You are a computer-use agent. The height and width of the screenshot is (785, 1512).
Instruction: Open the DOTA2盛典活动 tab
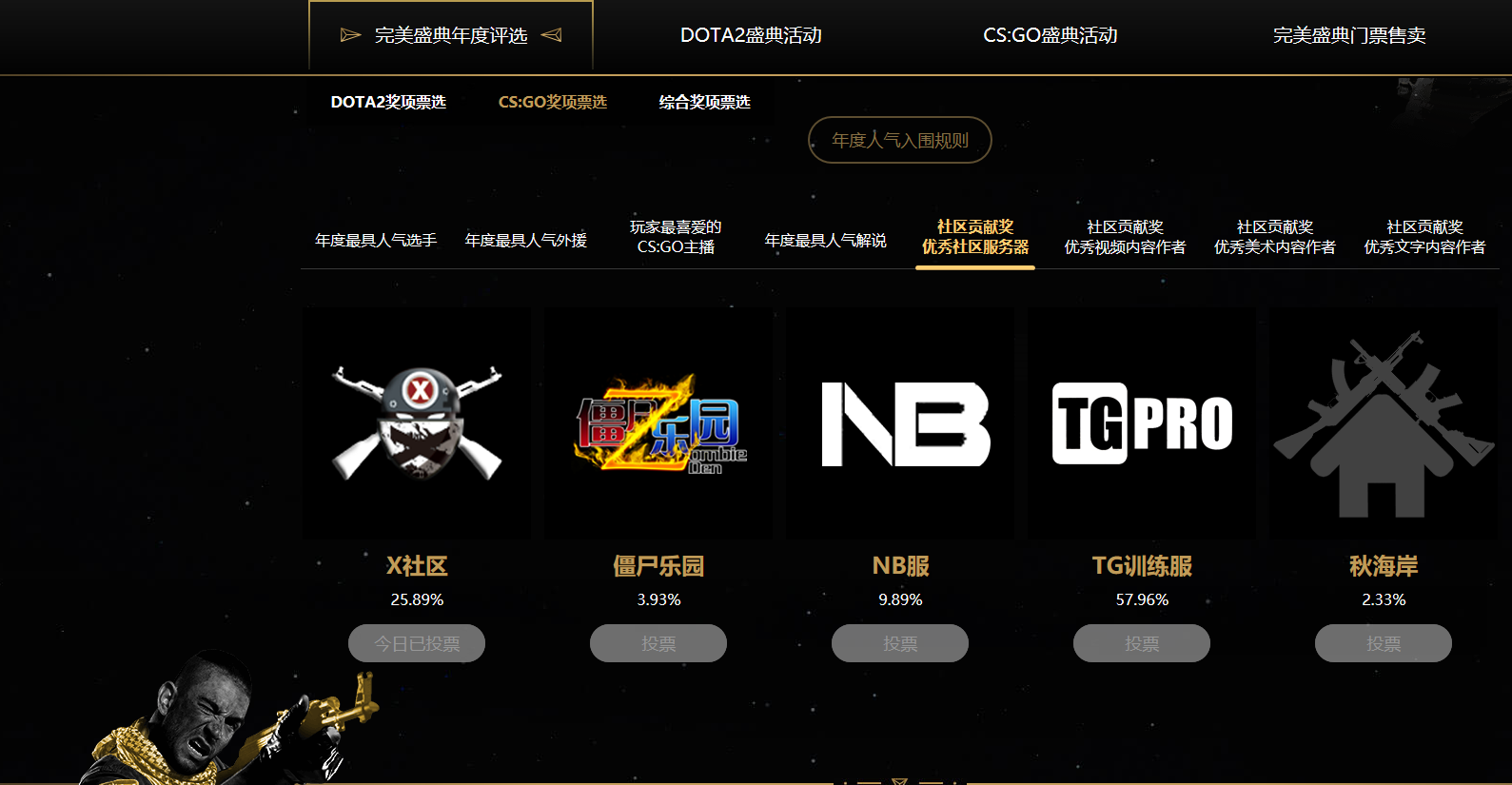751,35
